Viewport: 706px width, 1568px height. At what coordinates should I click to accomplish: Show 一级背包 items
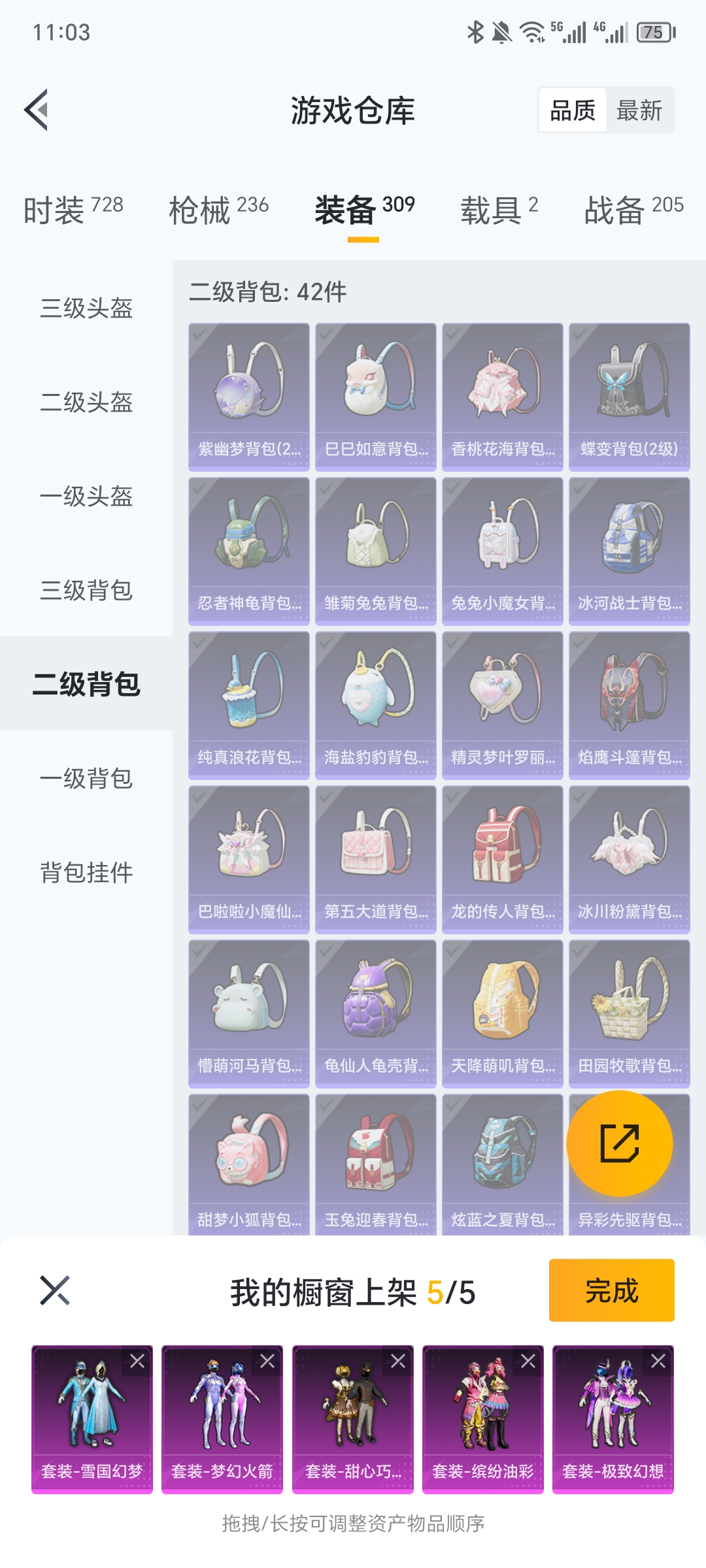tap(86, 779)
